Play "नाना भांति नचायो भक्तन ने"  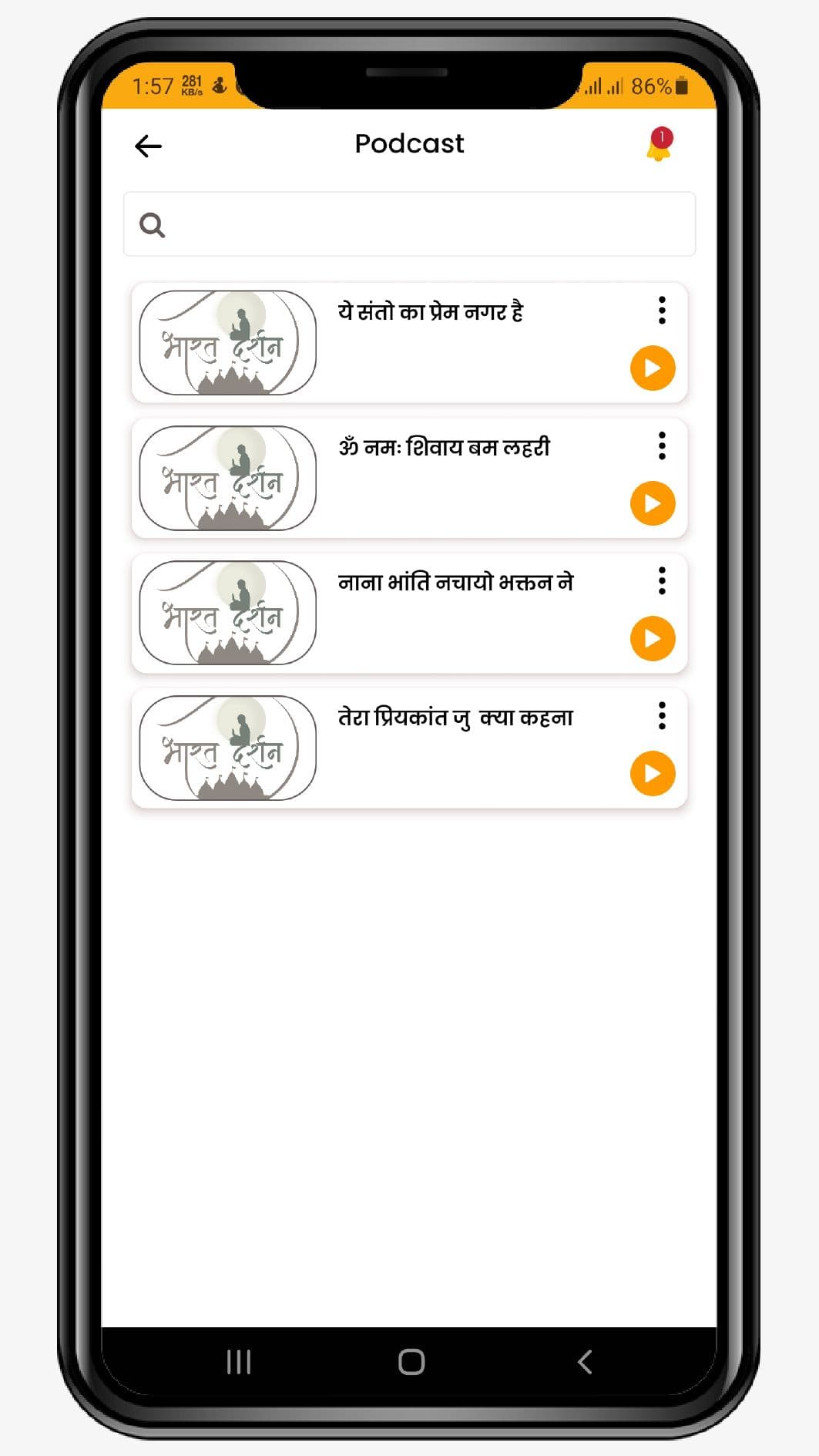point(653,638)
